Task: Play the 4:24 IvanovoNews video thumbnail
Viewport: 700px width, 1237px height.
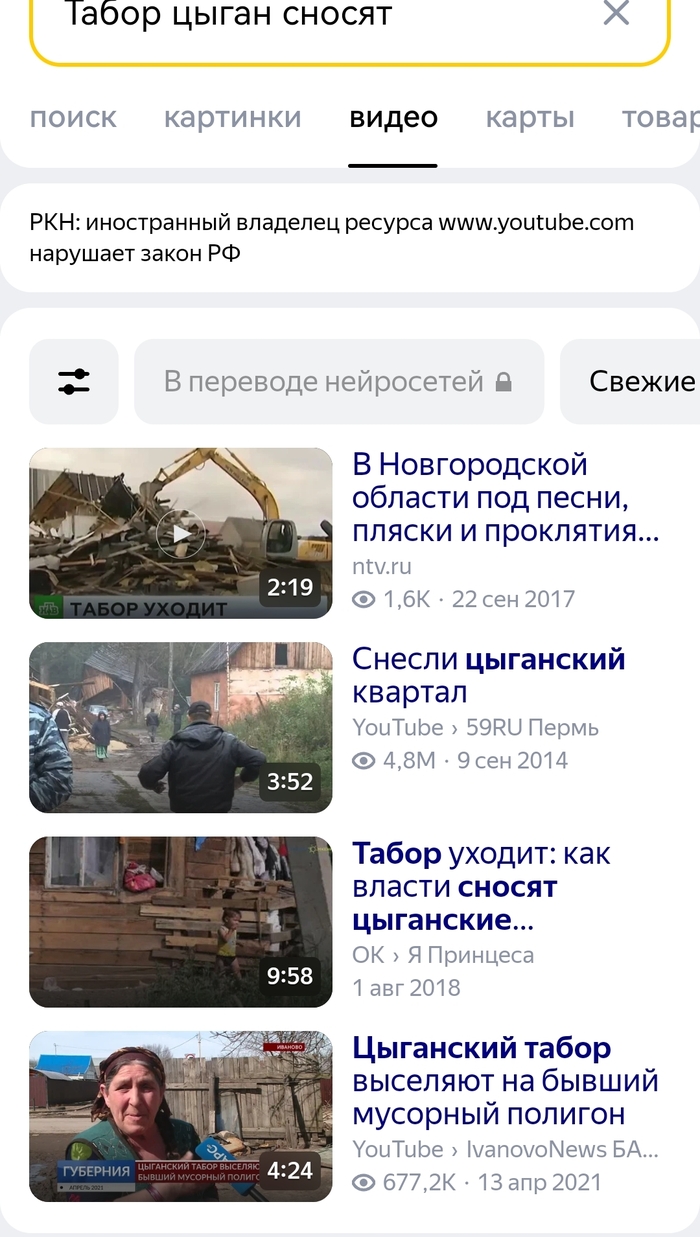Action: coord(181,1115)
